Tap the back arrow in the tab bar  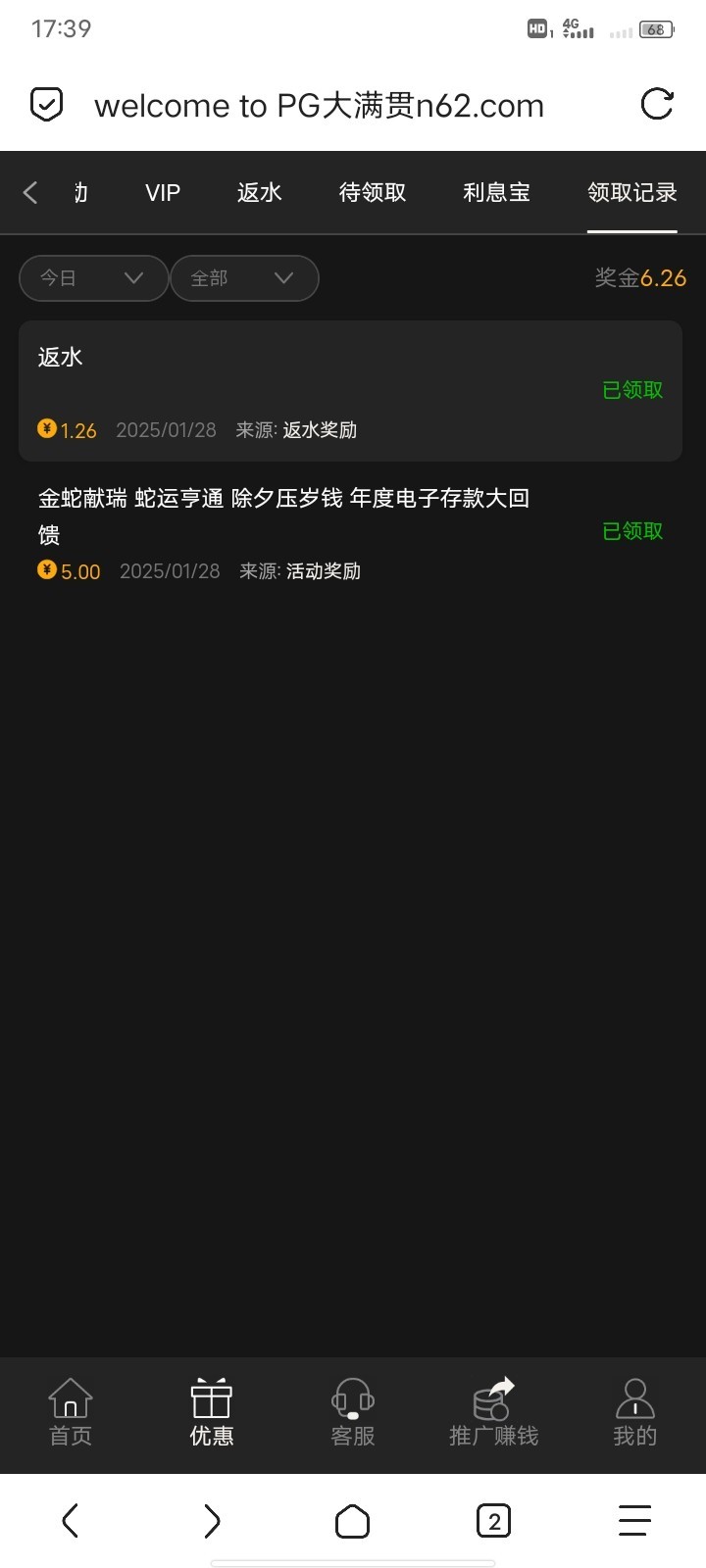[x=30, y=192]
